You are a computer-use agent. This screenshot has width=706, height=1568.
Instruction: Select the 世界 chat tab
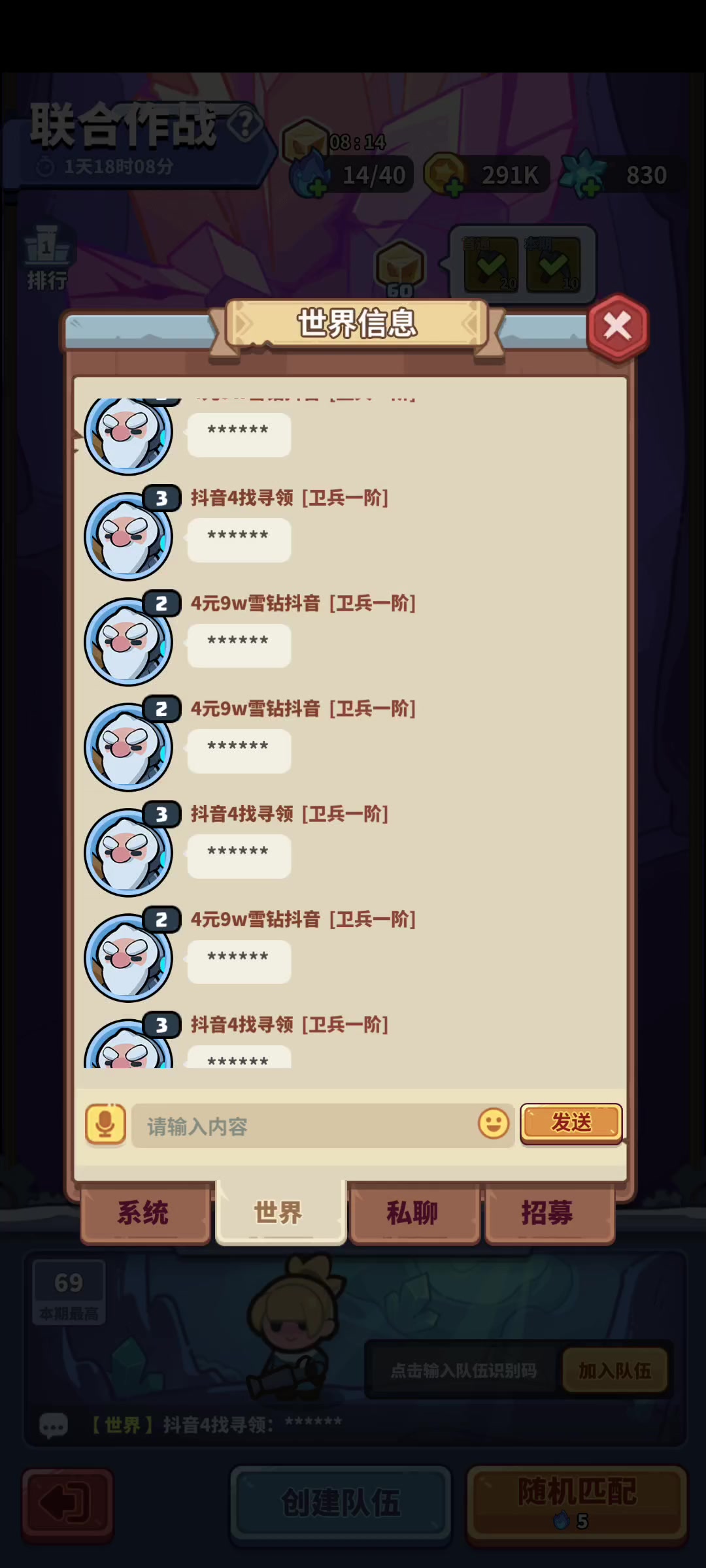280,1213
